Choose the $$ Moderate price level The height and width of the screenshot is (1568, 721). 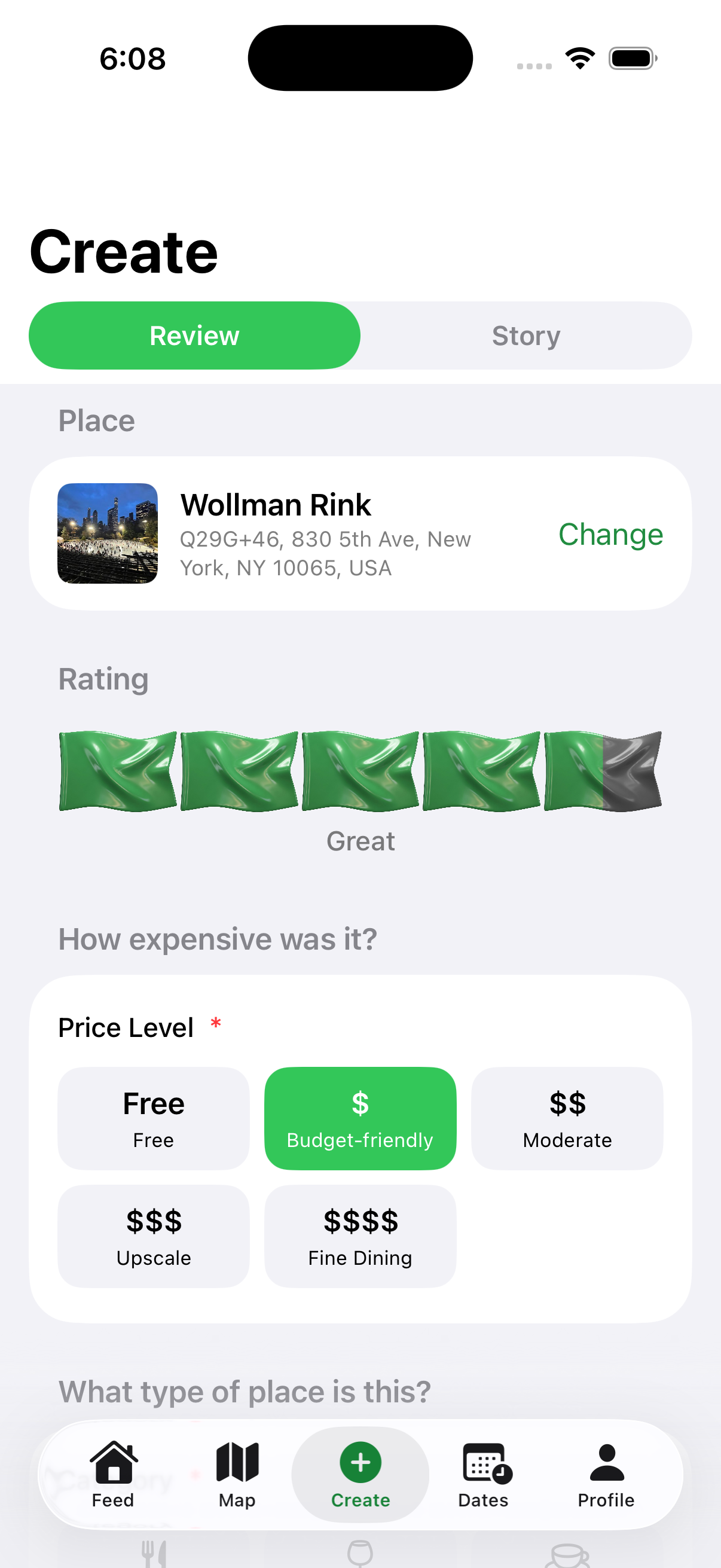566,1118
